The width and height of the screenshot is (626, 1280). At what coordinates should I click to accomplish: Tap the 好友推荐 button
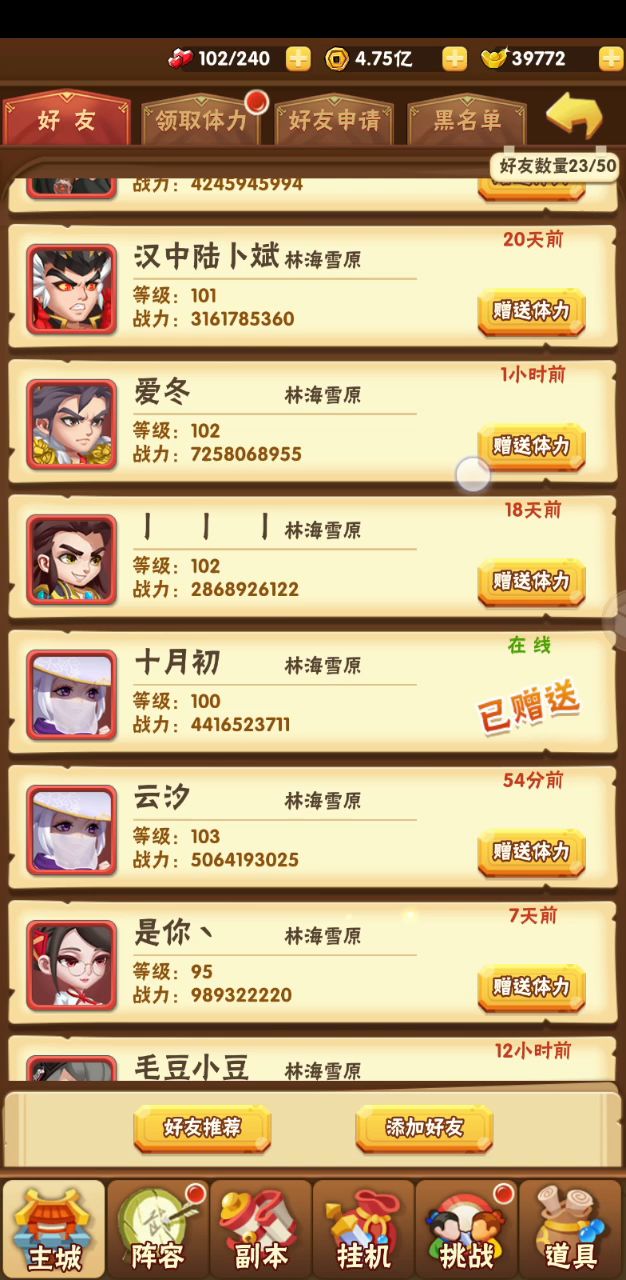tap(203, 1128)
